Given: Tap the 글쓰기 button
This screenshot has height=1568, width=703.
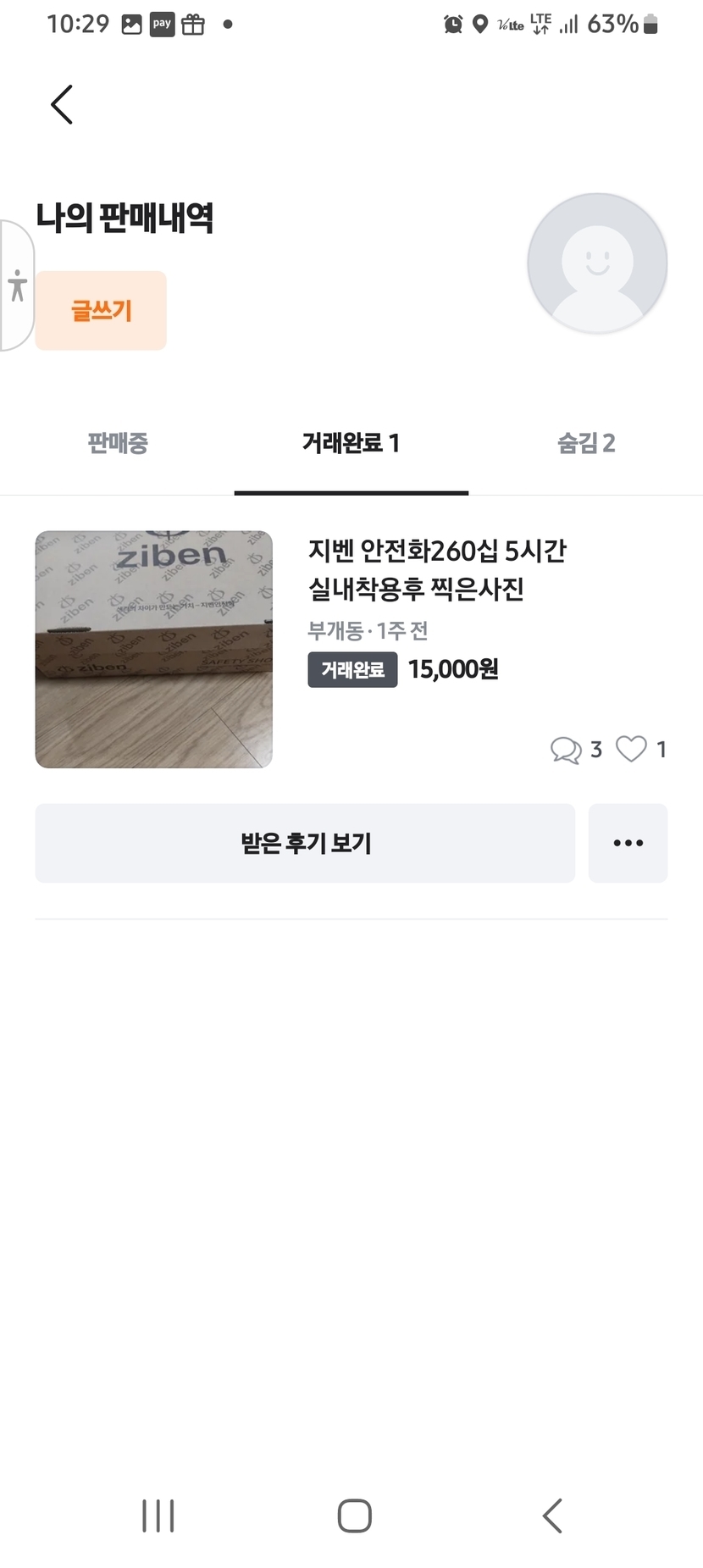Looking at the screenshot, I should [x=101, y=311].
